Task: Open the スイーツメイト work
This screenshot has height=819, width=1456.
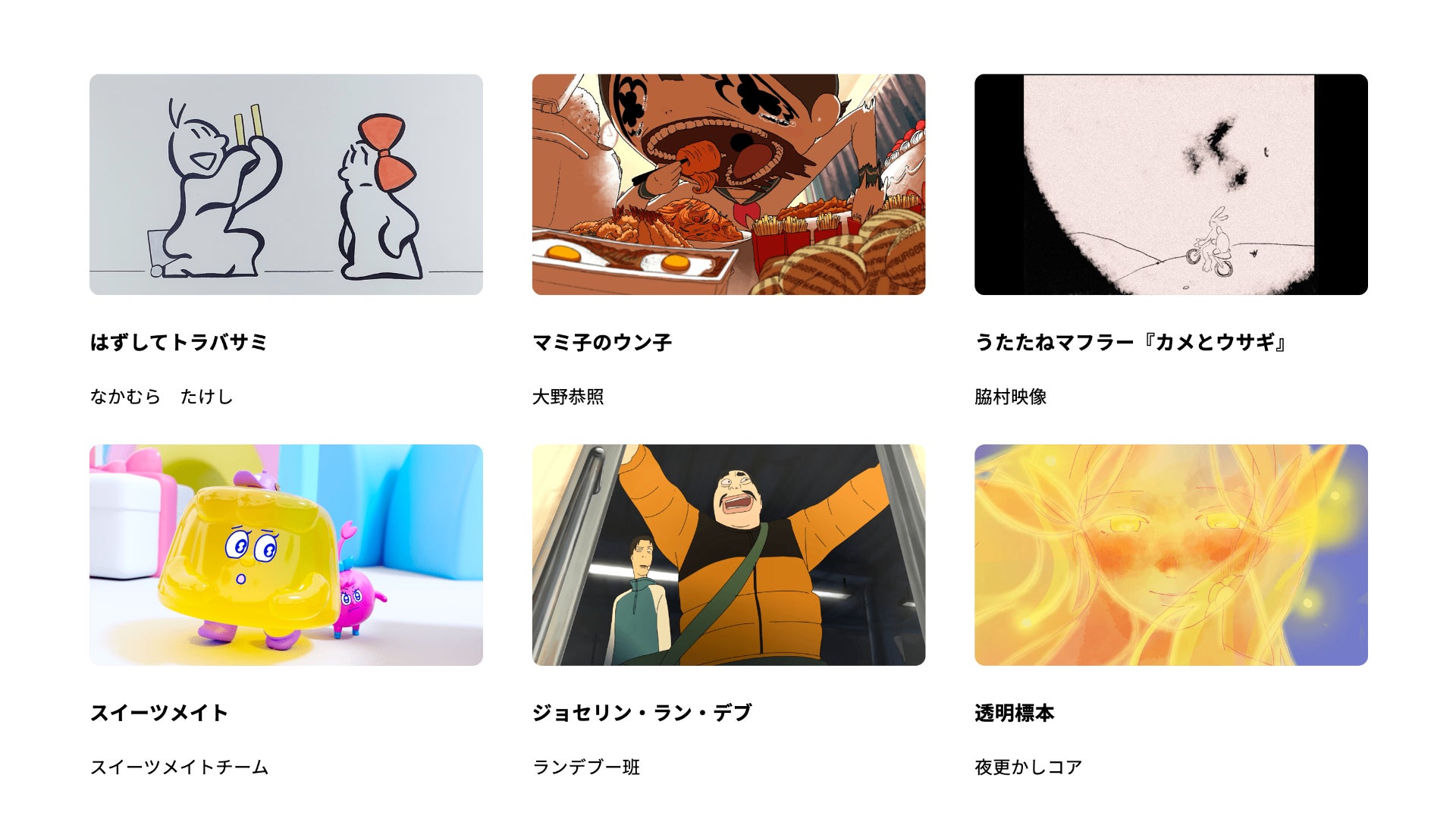Action: [286, 554]
